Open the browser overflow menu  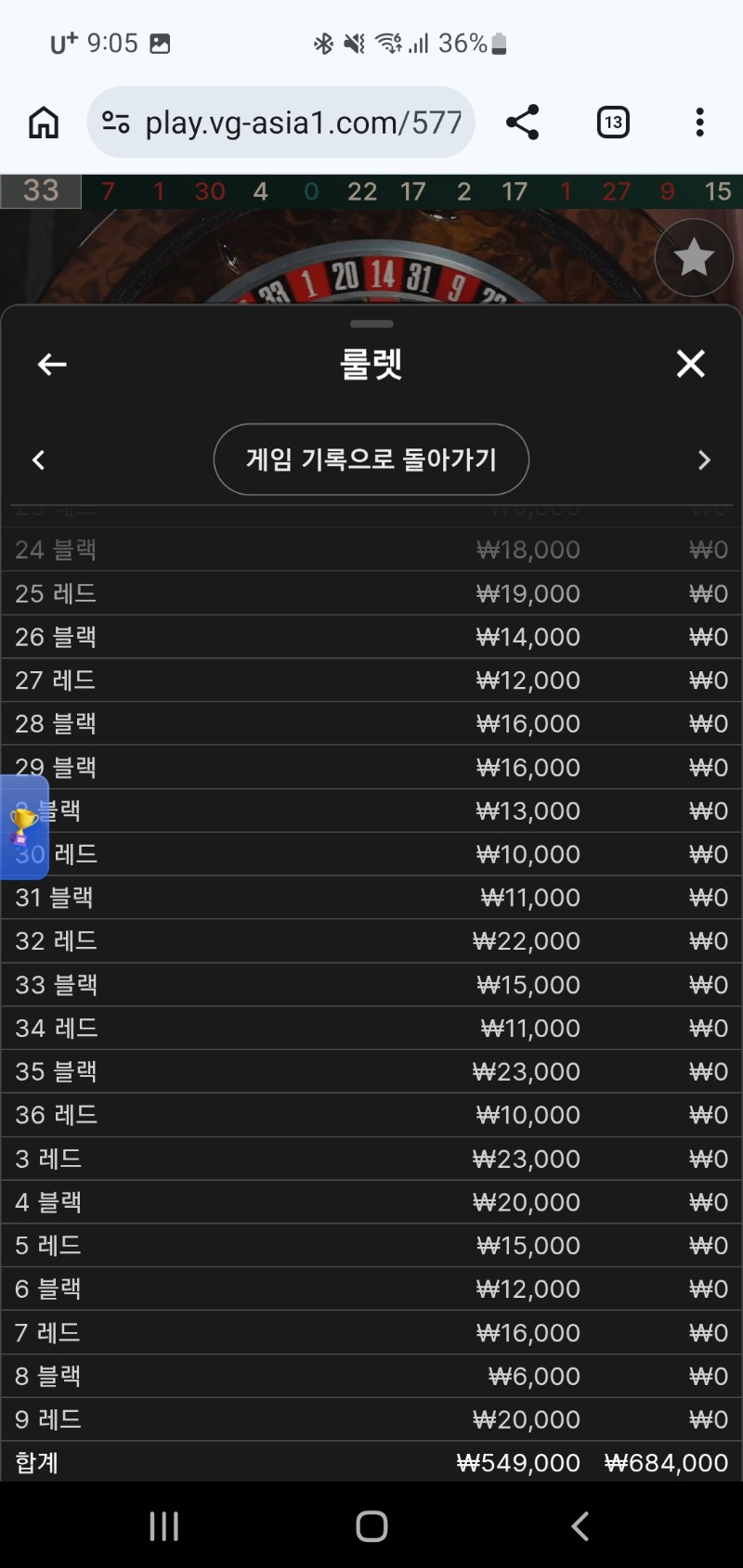click(699, 123)
